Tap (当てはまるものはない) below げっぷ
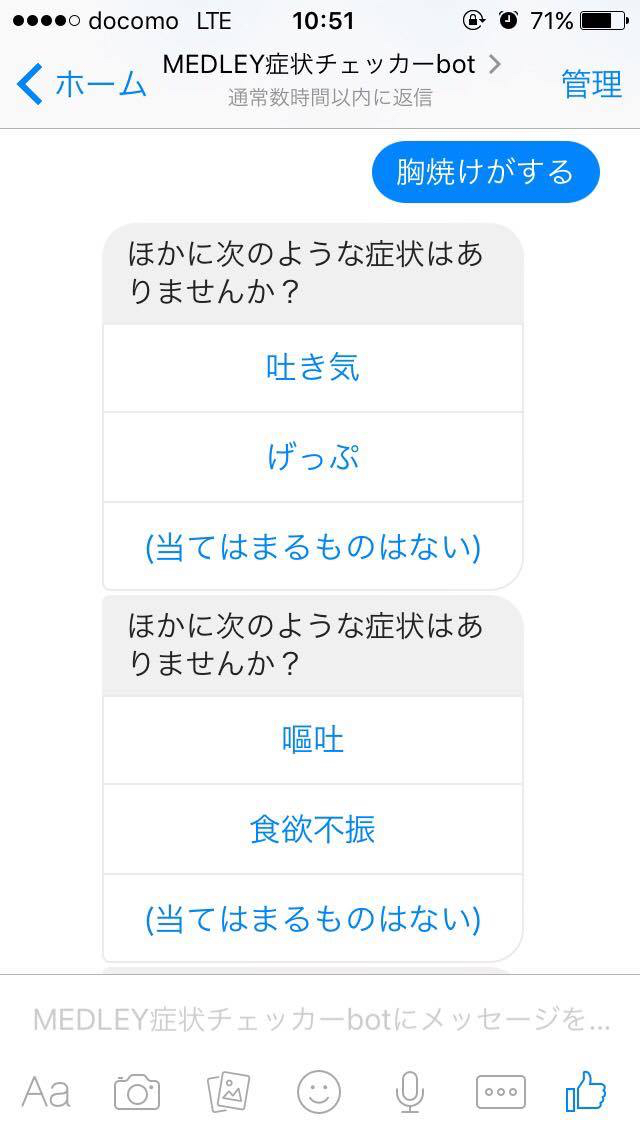This screenshot has width=640, height=1136. coord(312,547)
